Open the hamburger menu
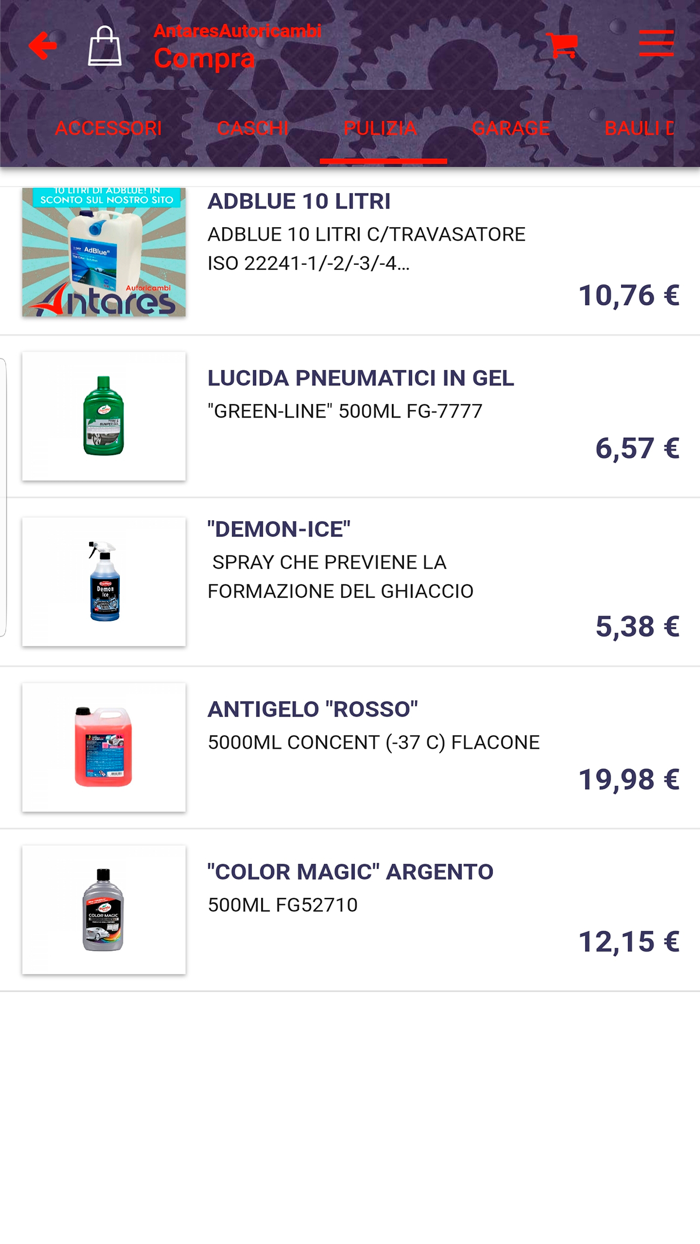 pyautogui.click(x=656, y=44)
